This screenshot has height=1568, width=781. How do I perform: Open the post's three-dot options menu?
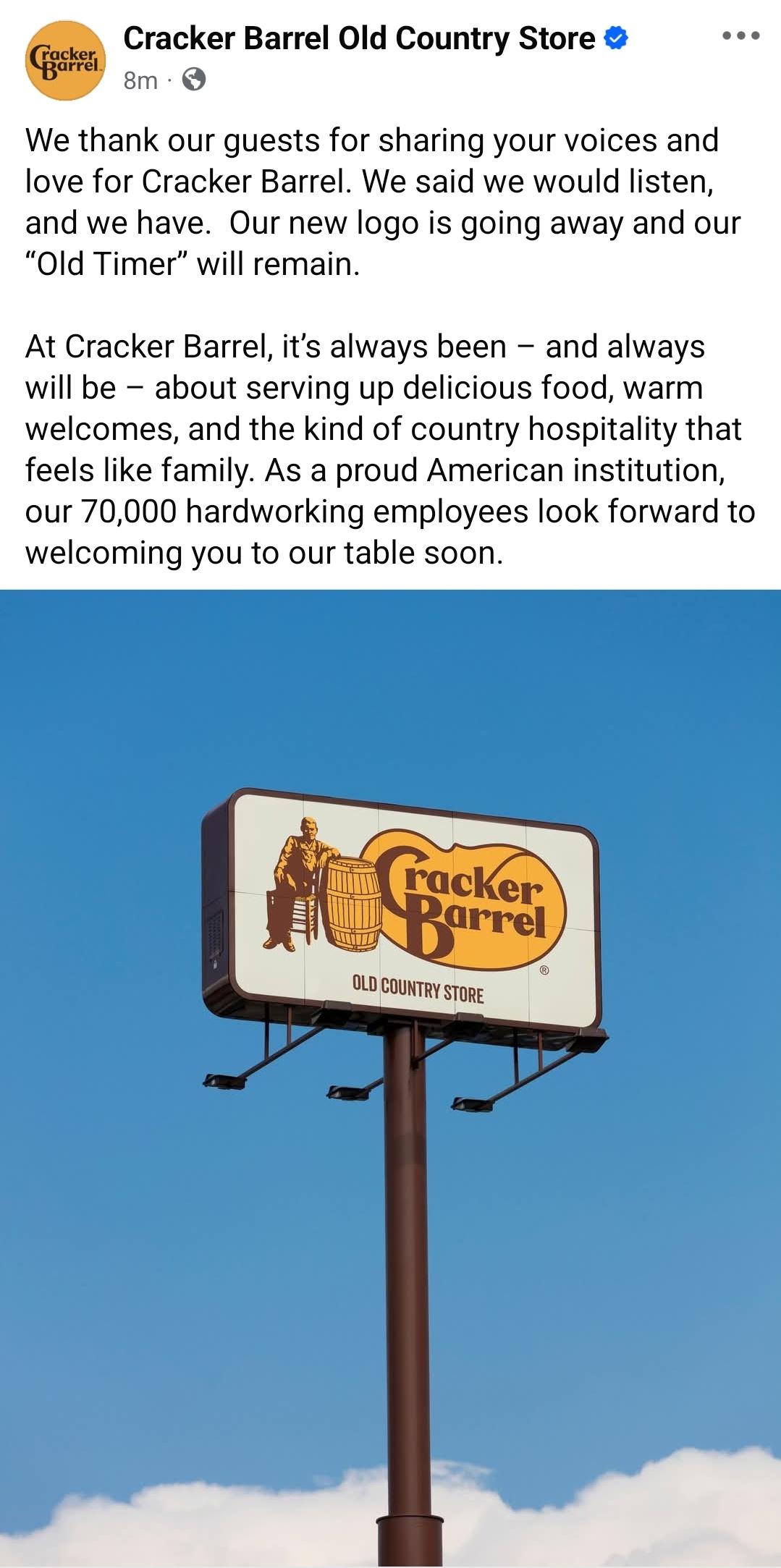(740, 36)
